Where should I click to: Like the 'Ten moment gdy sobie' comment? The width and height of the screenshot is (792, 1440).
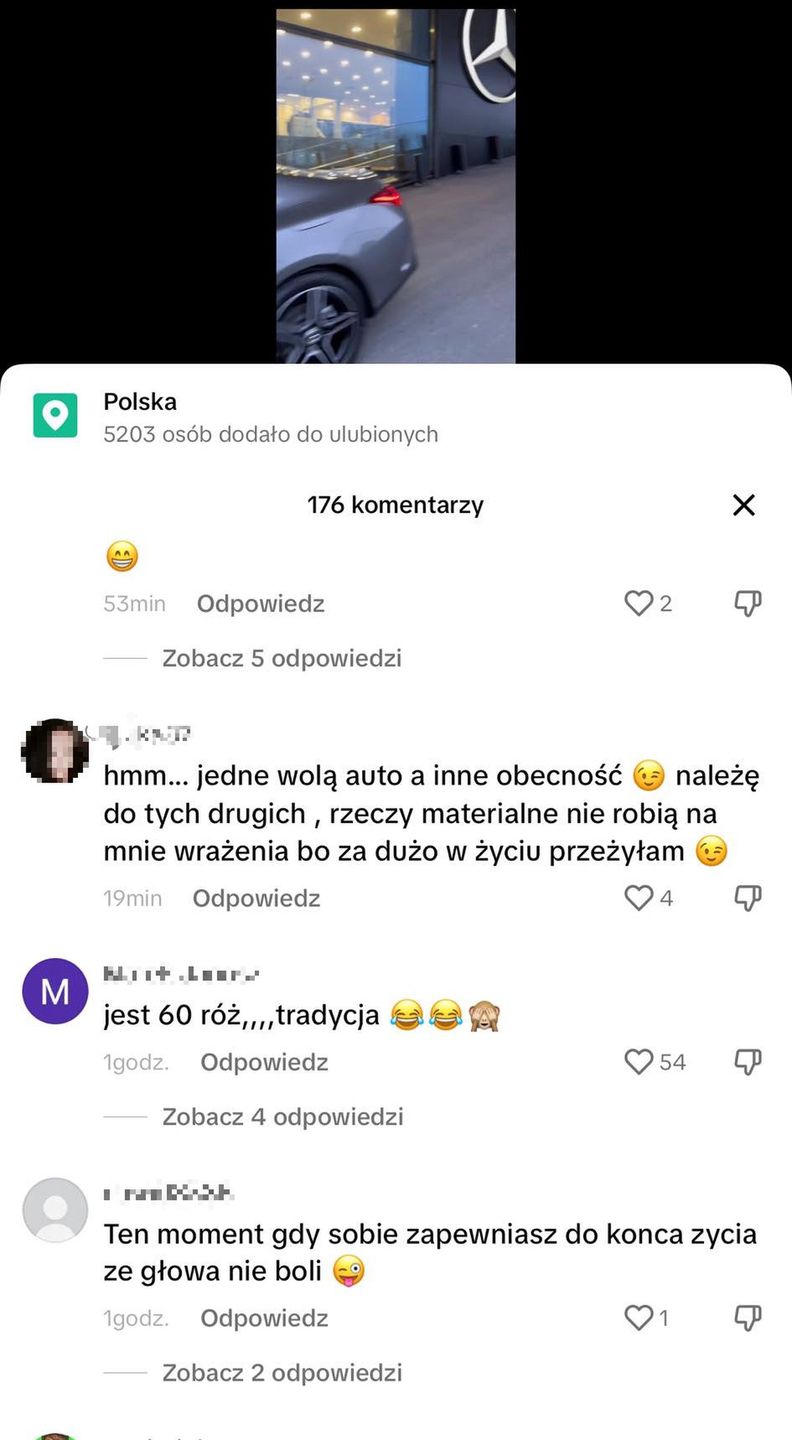pos(639,1318)
